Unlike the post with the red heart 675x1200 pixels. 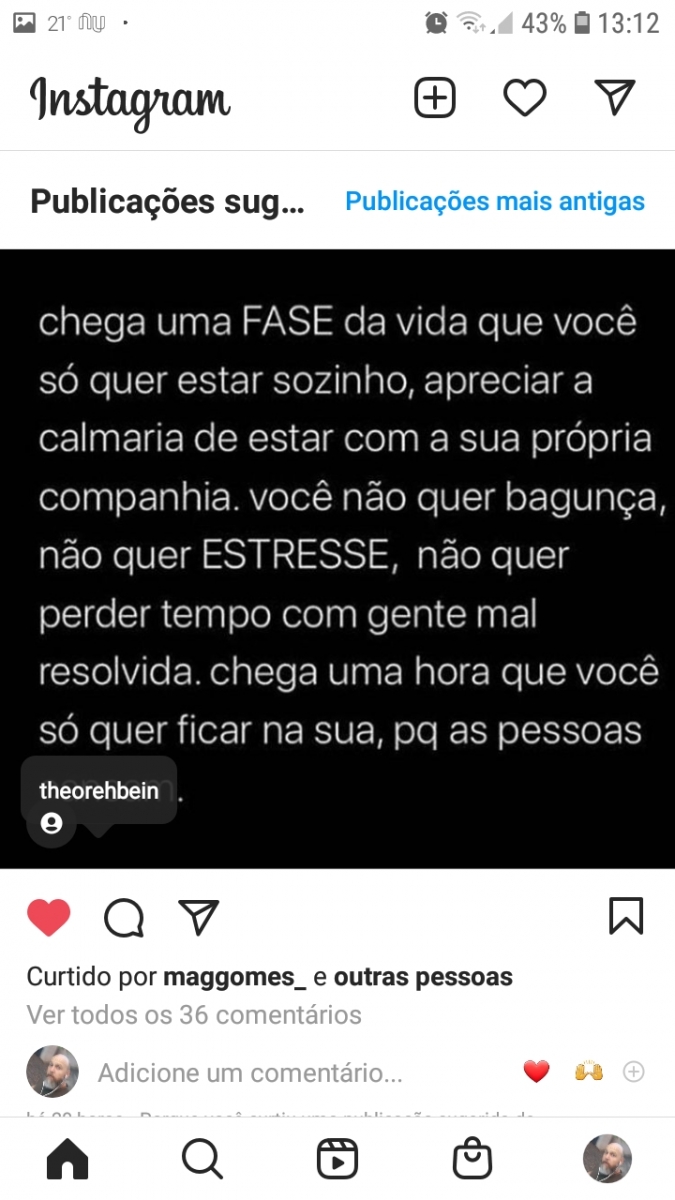tap(48, 917)
